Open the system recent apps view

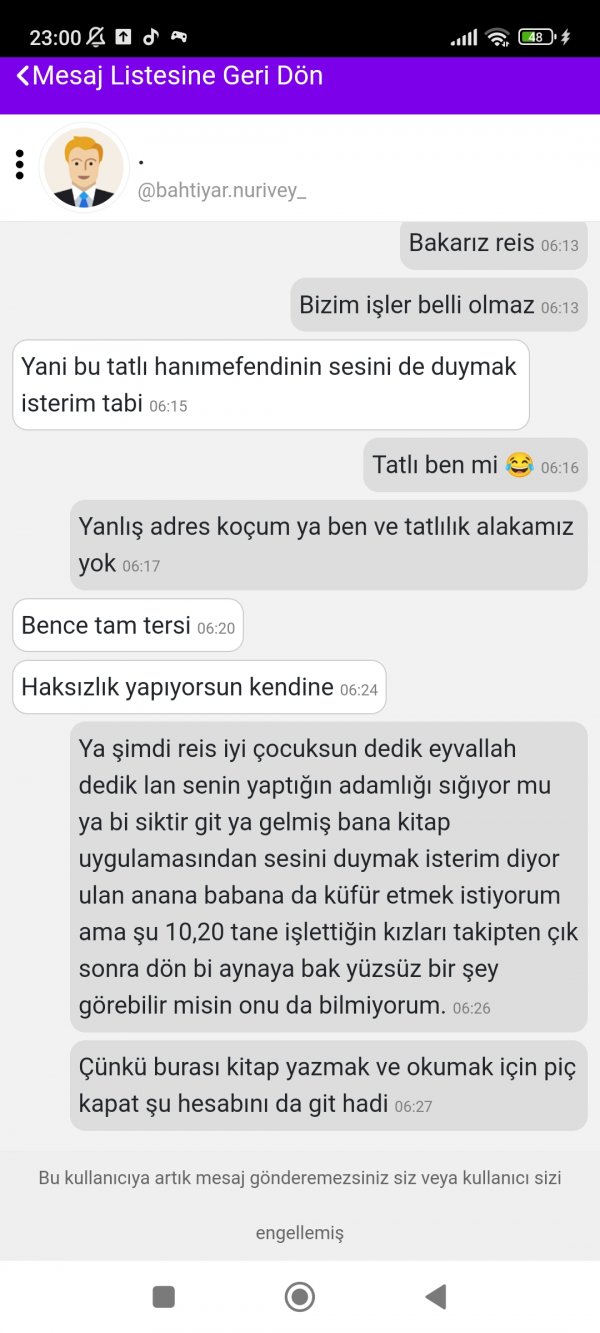tap(164, 1297)
